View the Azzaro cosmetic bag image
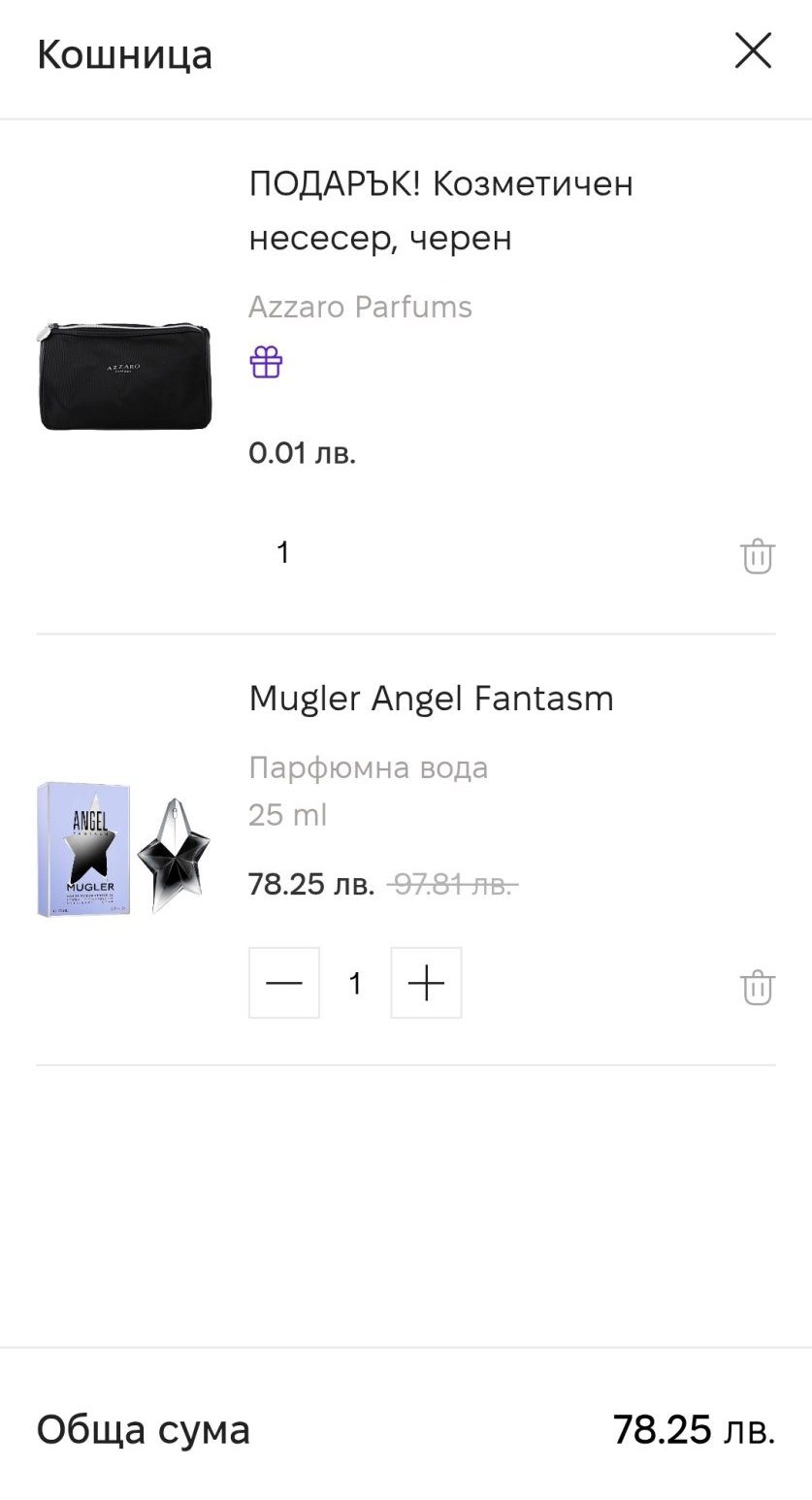The image size is (812, 1500). 124,375
